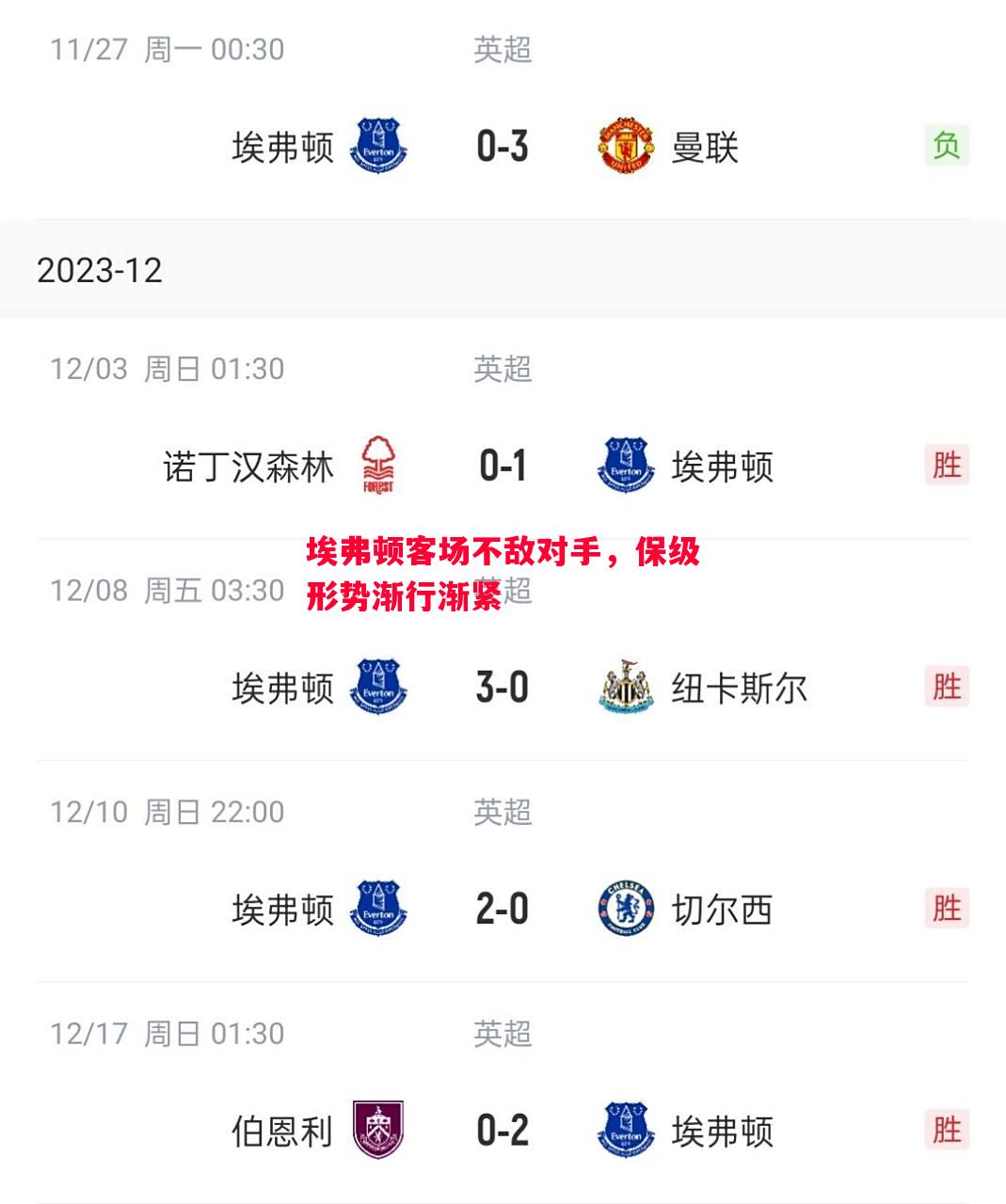Click the 3-0 score of Newcastle match

(502, 686)
